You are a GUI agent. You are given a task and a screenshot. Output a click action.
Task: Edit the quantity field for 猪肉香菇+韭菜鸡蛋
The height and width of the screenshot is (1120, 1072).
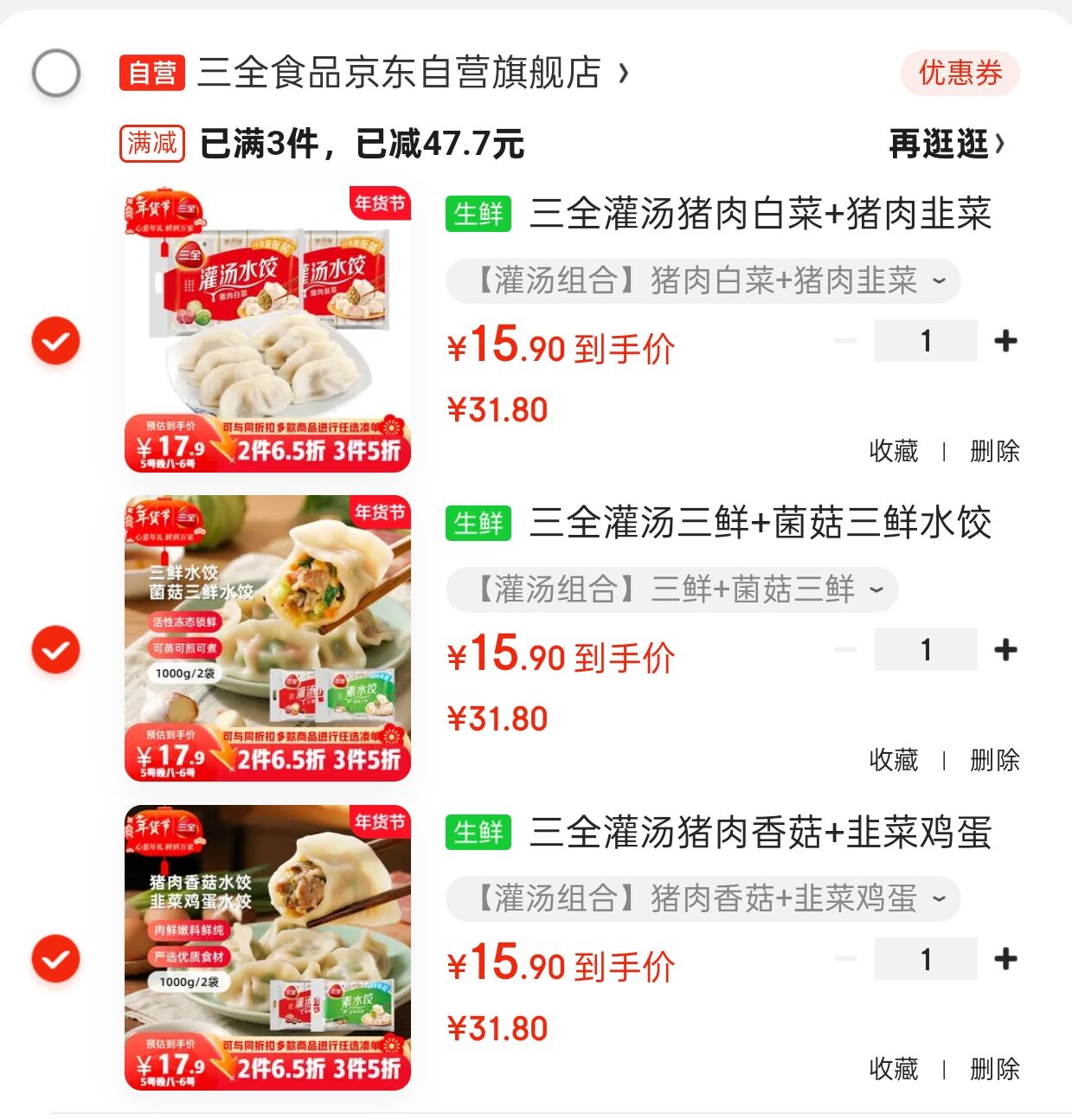coord(926,959)
